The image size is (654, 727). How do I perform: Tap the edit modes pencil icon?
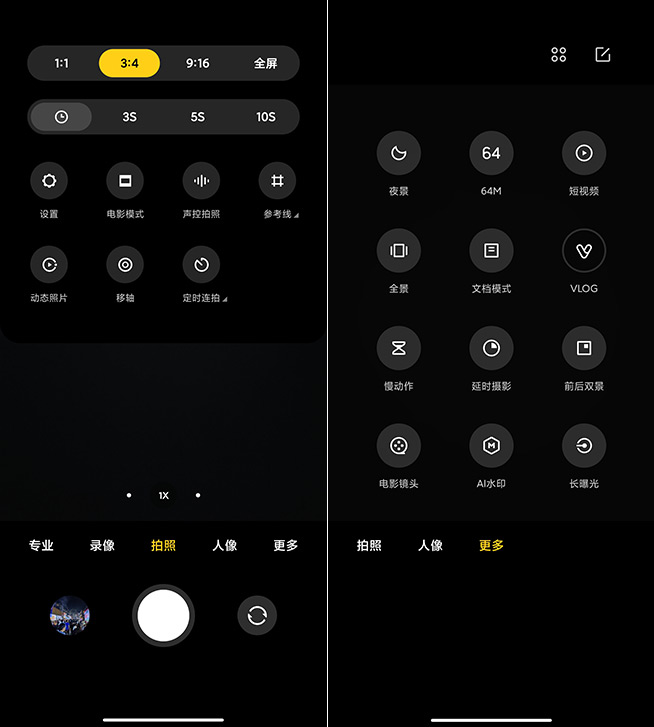[602, 55]
